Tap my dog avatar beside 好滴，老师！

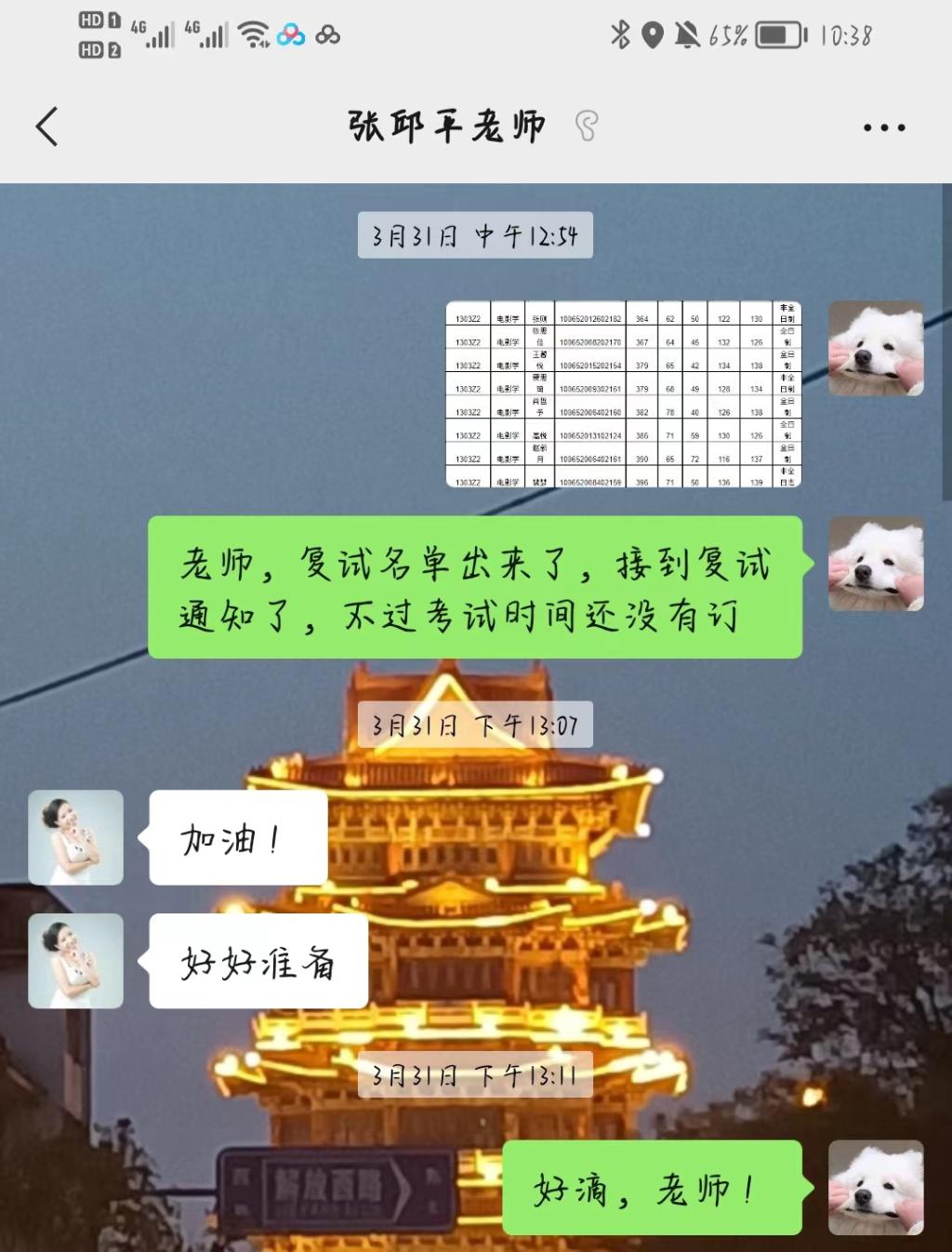coord(876,1187)
